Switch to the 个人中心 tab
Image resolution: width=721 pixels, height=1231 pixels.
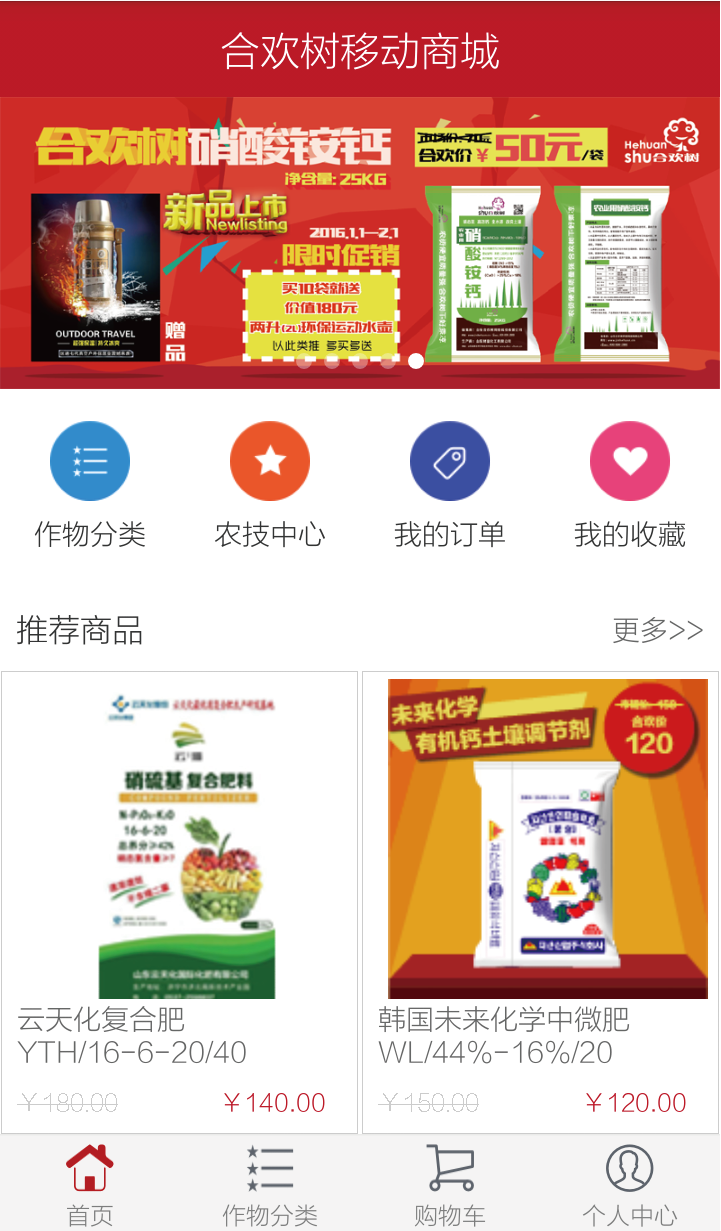(630, 1185)
